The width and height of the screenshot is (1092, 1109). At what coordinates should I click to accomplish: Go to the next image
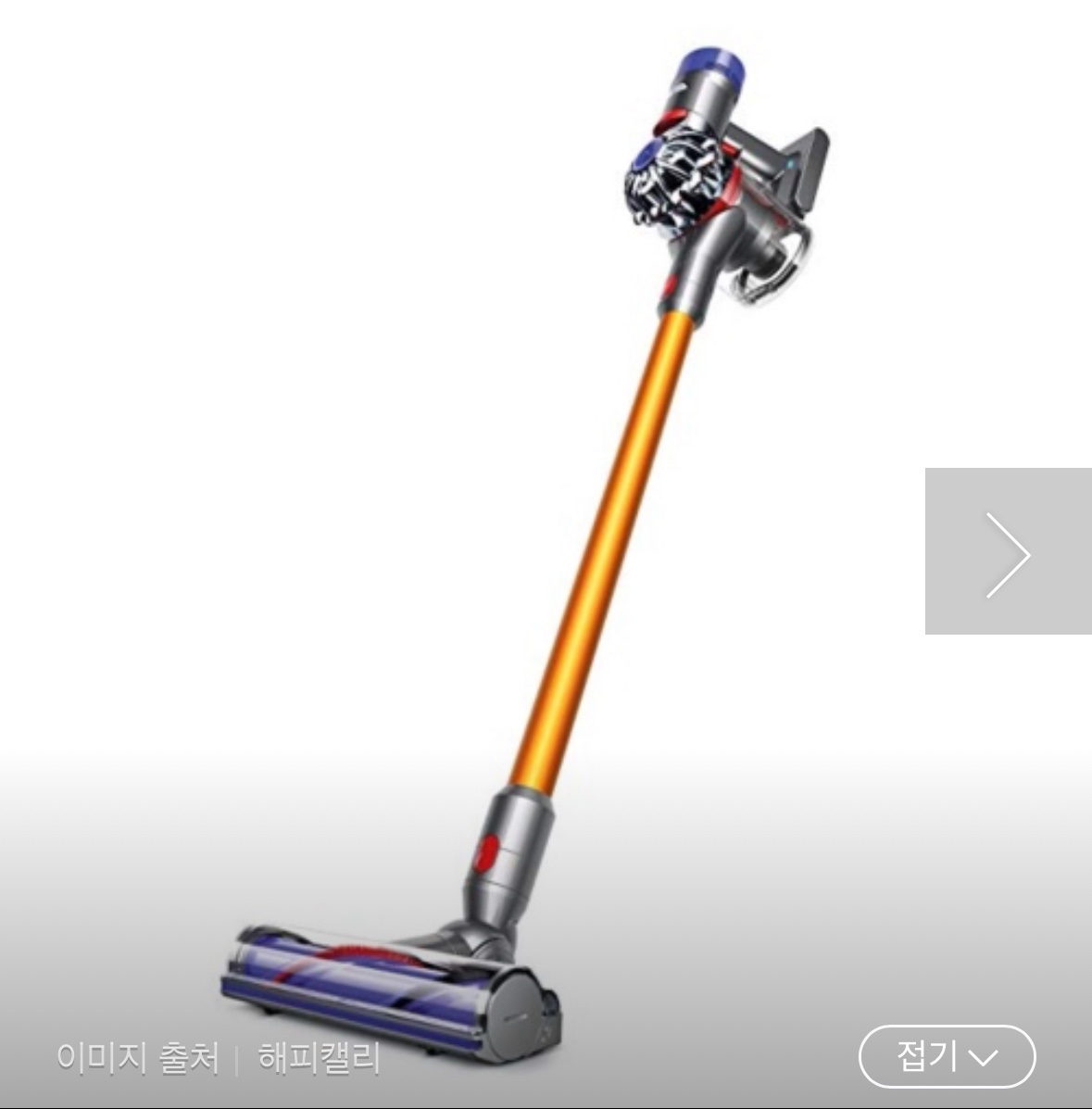pos(1008,552)
